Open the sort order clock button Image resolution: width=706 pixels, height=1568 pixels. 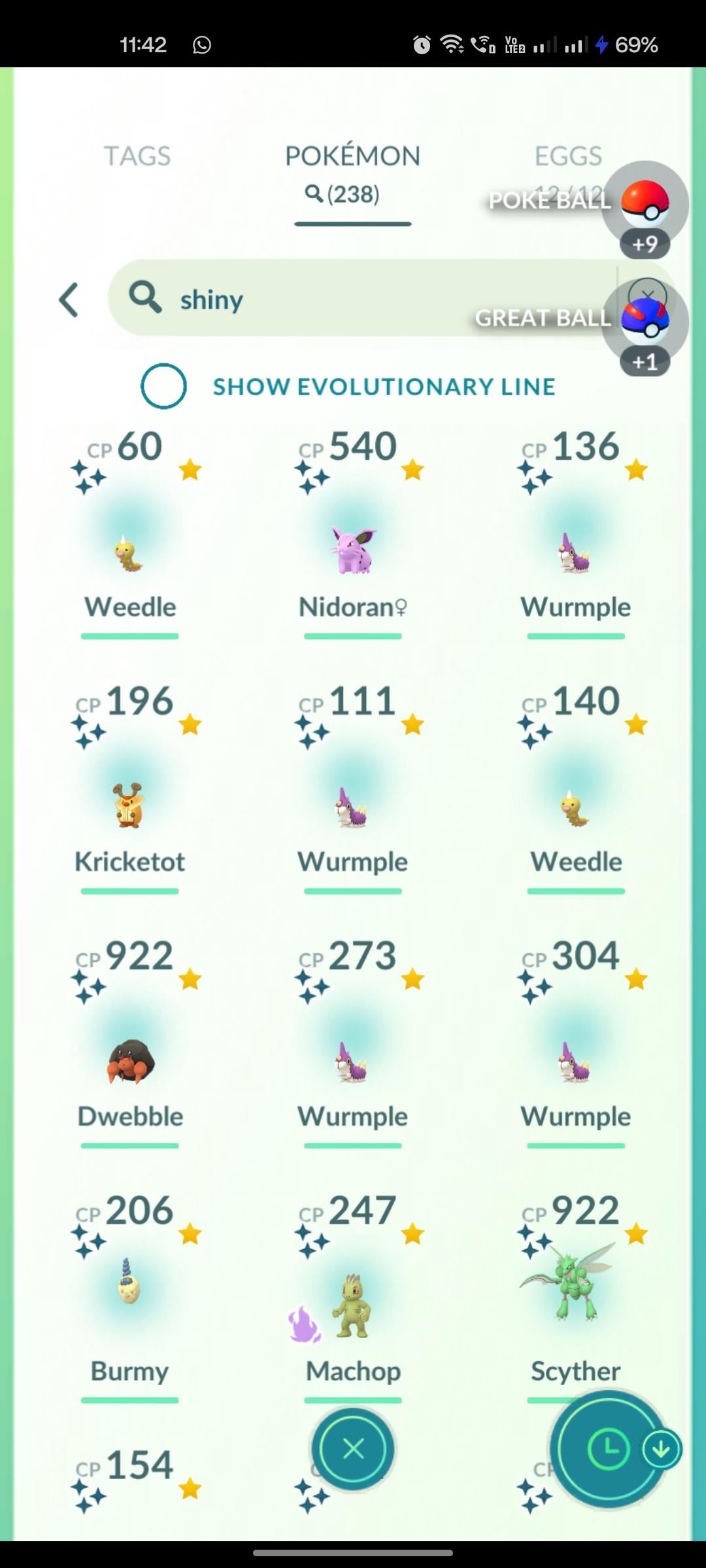click(x=607, y=1449)
